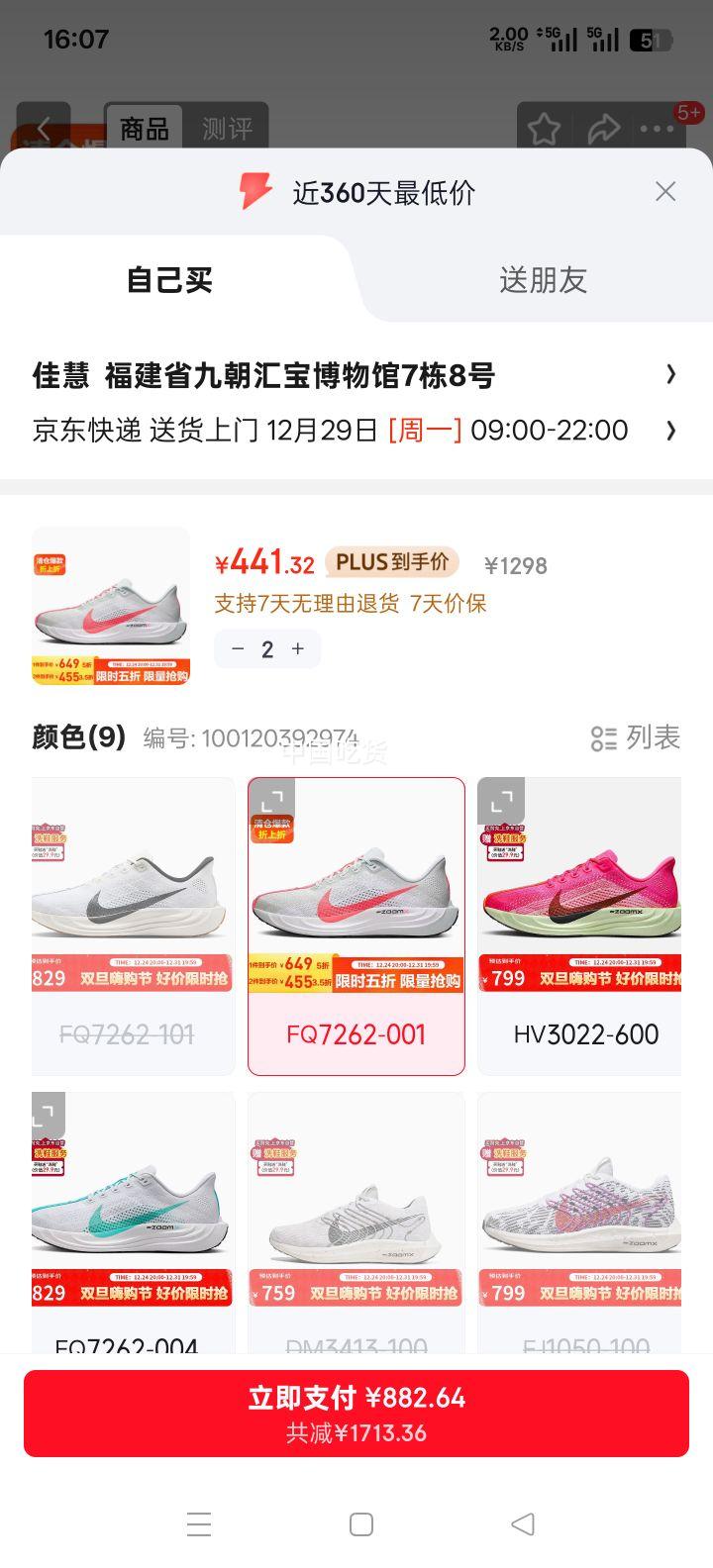Tap the lightning icon beside 近360天最低价
713x1568 pixels.
click(255, 191)
